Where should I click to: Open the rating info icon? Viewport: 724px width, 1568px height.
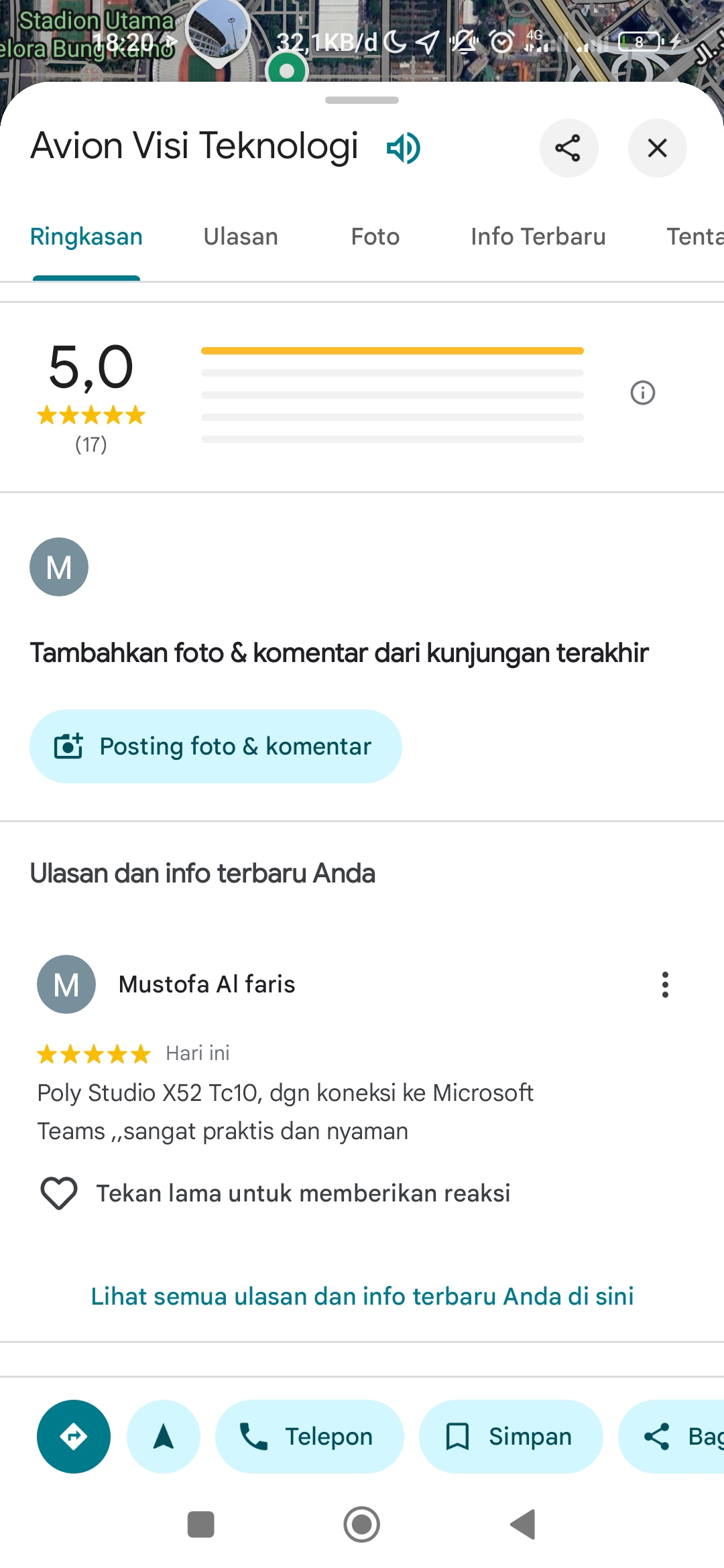(x=643, y=393)
